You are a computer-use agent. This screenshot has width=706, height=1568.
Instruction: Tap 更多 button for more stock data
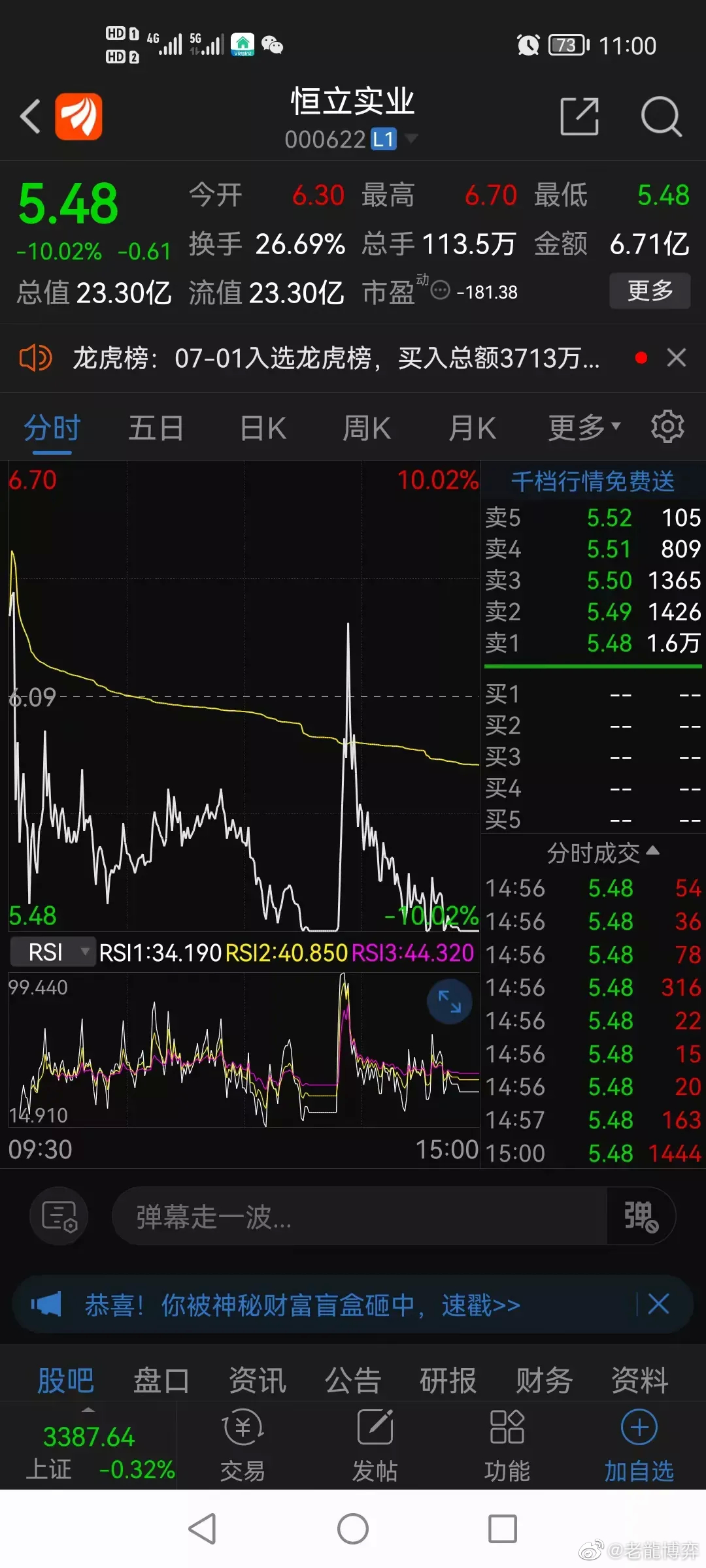coord(650,291)
